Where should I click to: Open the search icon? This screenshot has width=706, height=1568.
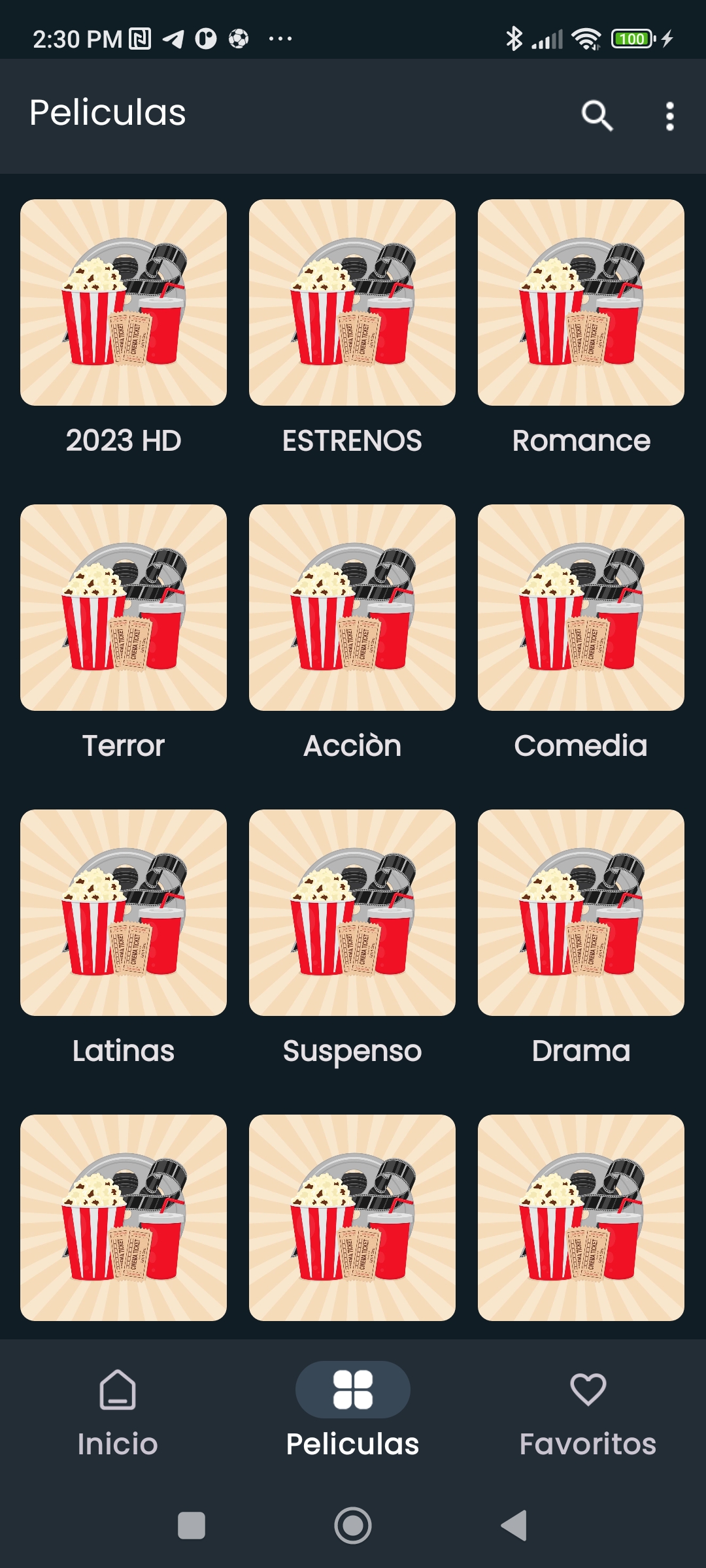pos(597,116)
